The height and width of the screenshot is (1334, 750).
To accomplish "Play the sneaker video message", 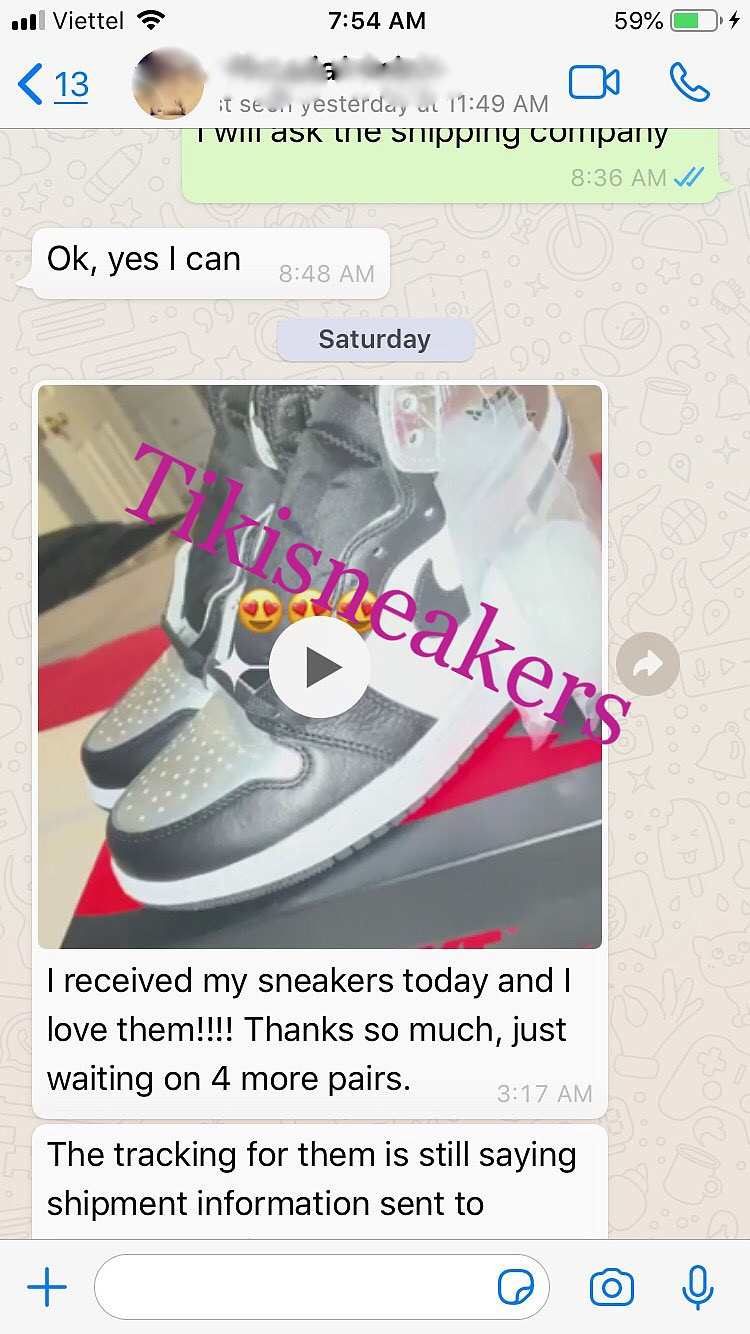I will [320, 667].
